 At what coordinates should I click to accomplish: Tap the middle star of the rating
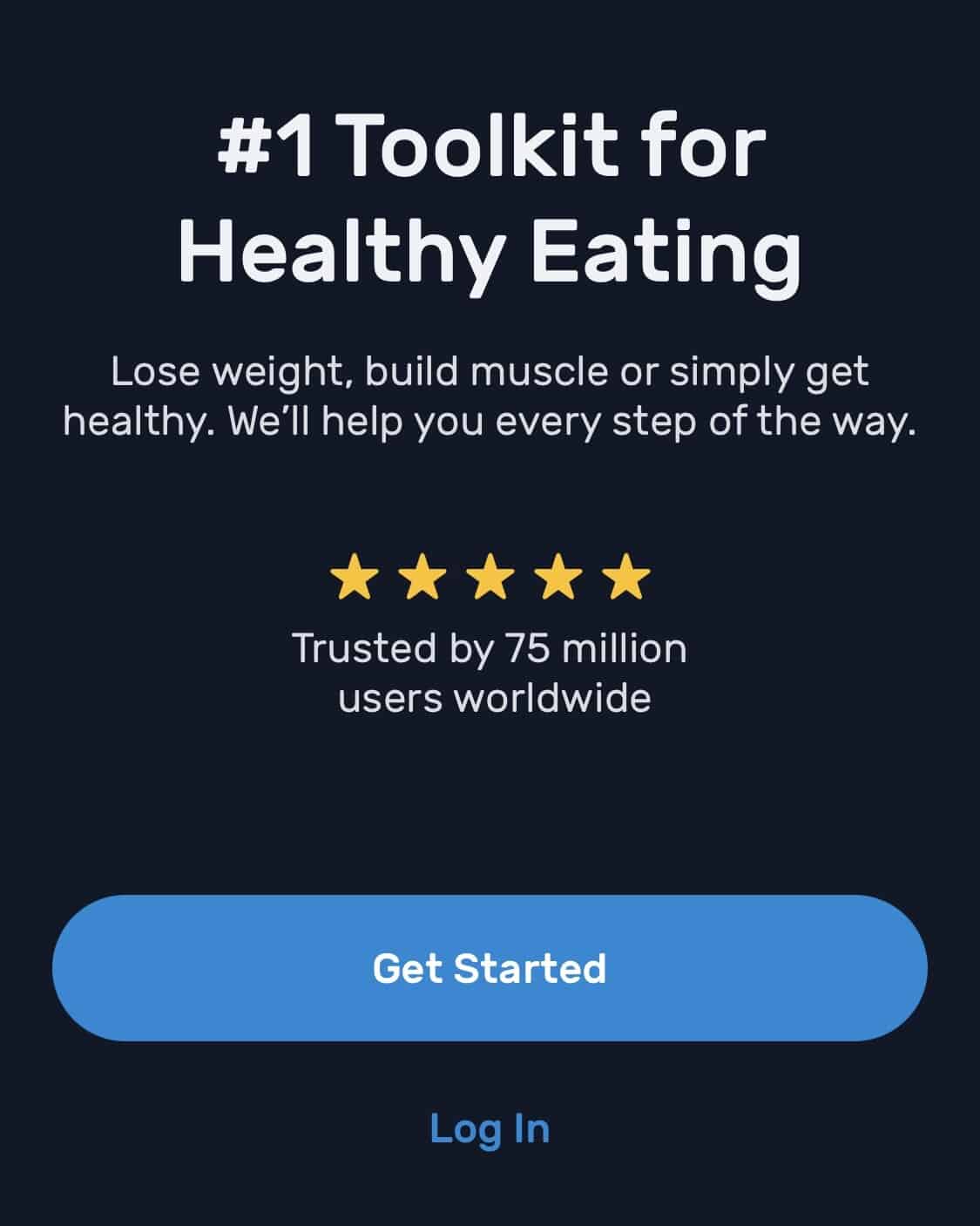pyautogui.click(x=491, y=575)
